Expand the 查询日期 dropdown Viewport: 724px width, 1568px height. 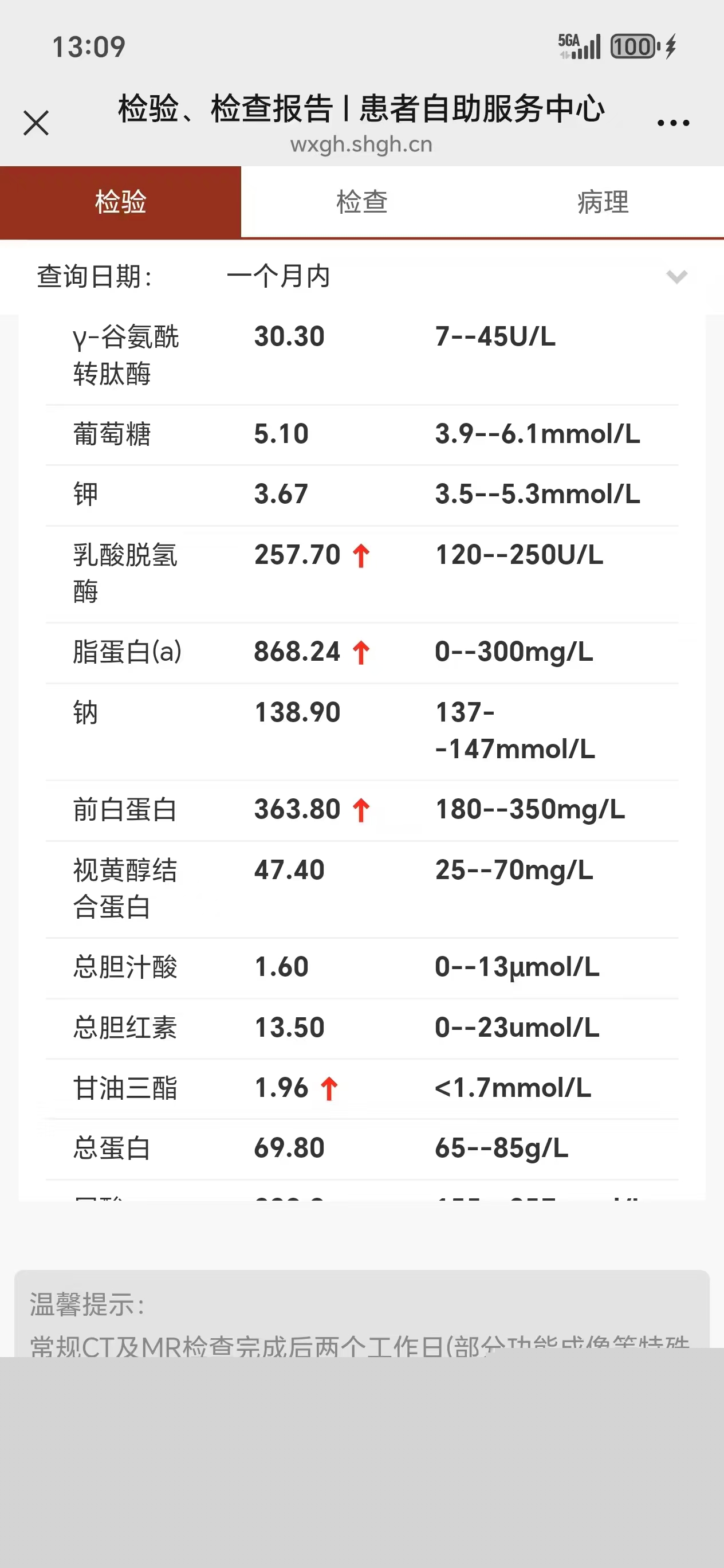tap(676, 277)
